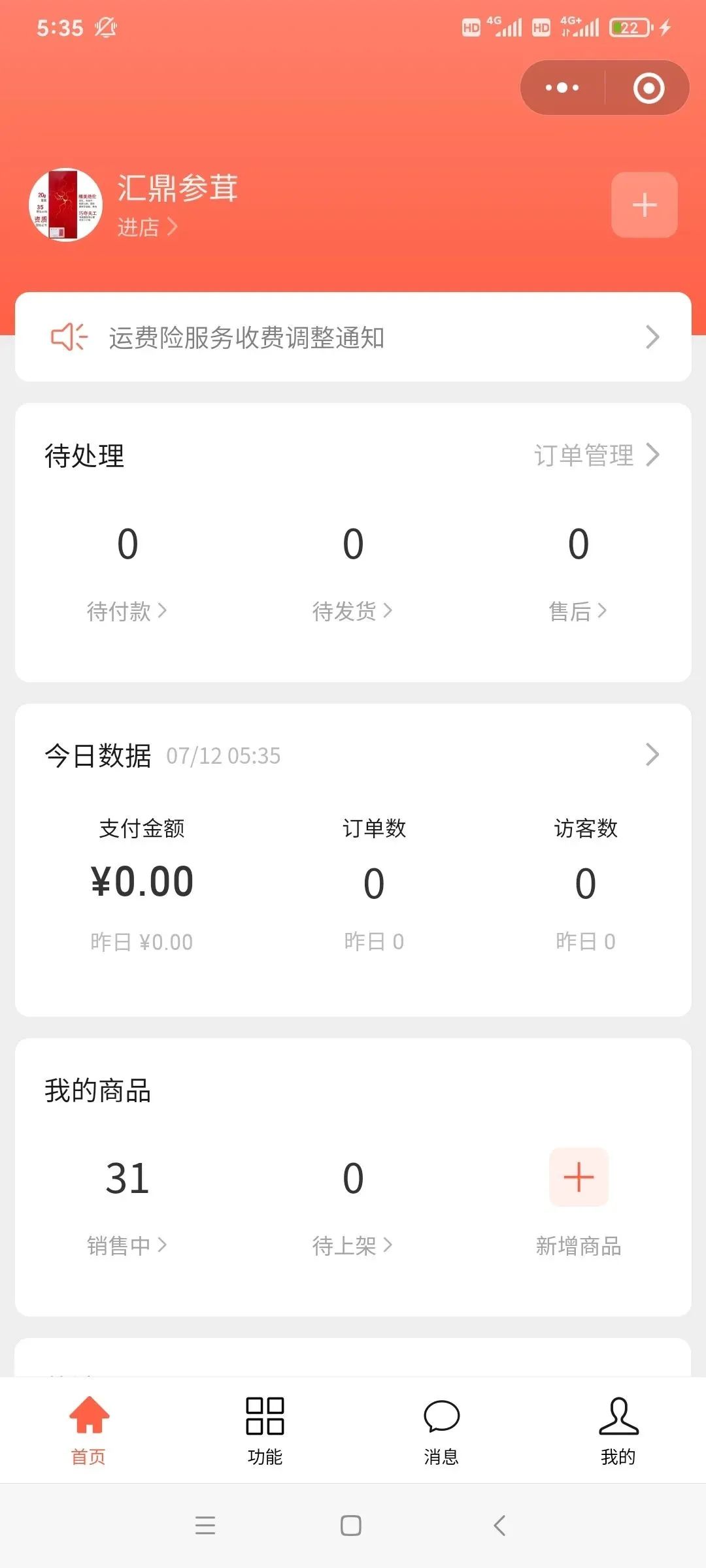Go to 订单管理
Image resolution: width=706 pixels, height=1568 pixels.
click(596, 455)
